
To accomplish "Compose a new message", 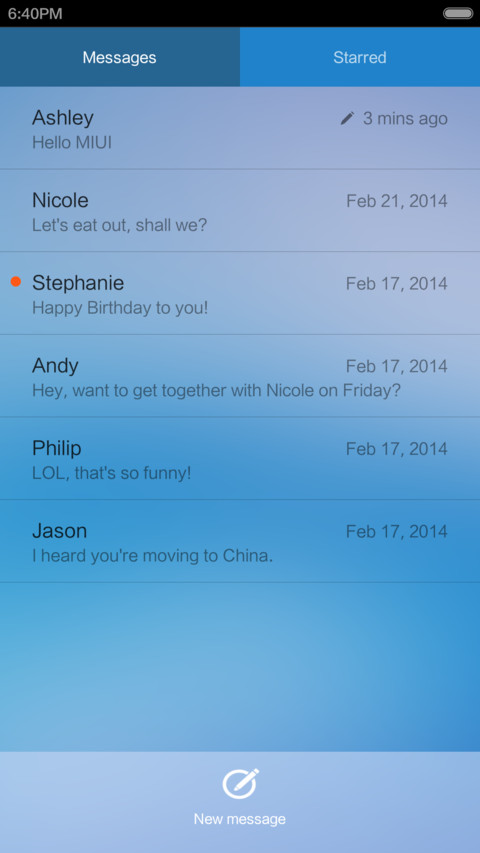I will 240,797.
